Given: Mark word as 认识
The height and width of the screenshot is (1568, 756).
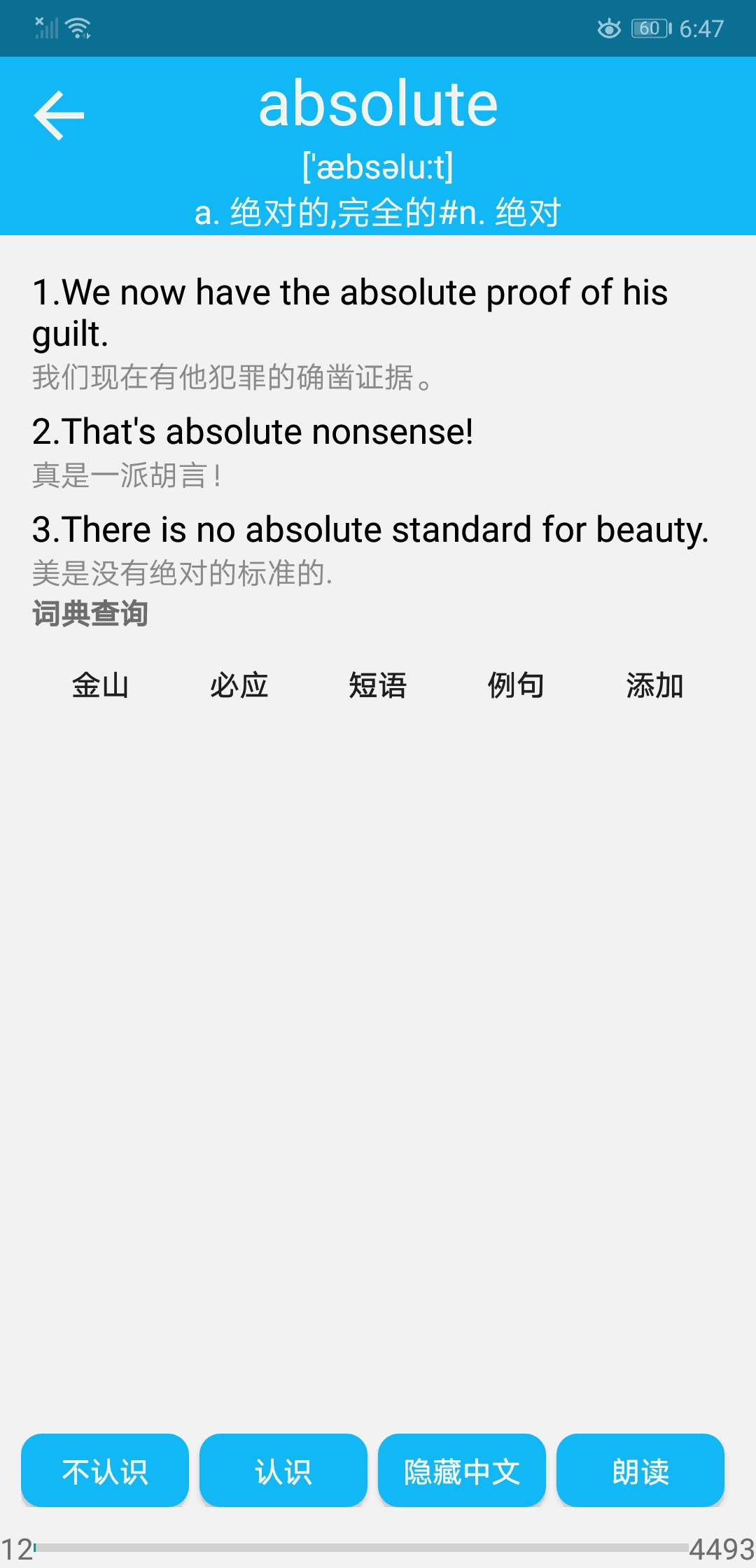Looking at the screenshot, I should click(x=283, y=1471).
